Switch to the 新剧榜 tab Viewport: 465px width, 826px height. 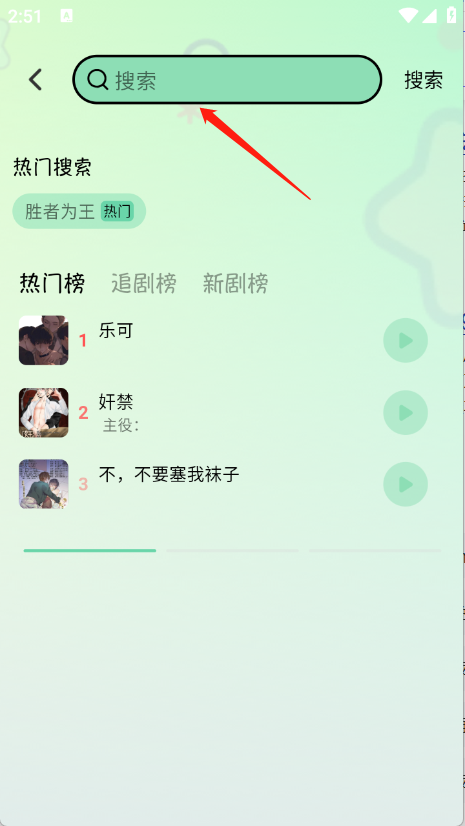point(235,283)
